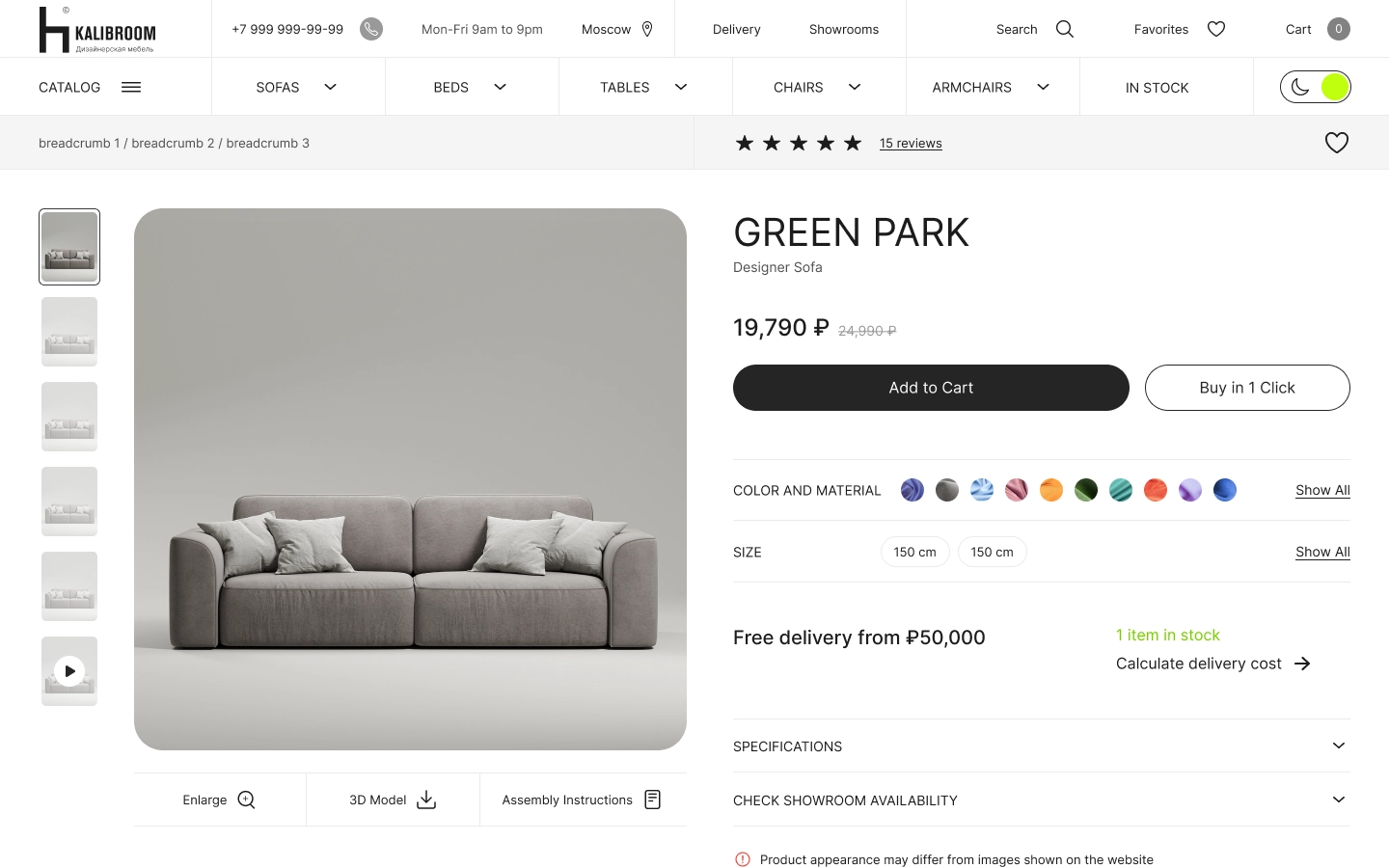1389x868 pixels.
Task: Change city from Moscow
Action: point(617,29)
